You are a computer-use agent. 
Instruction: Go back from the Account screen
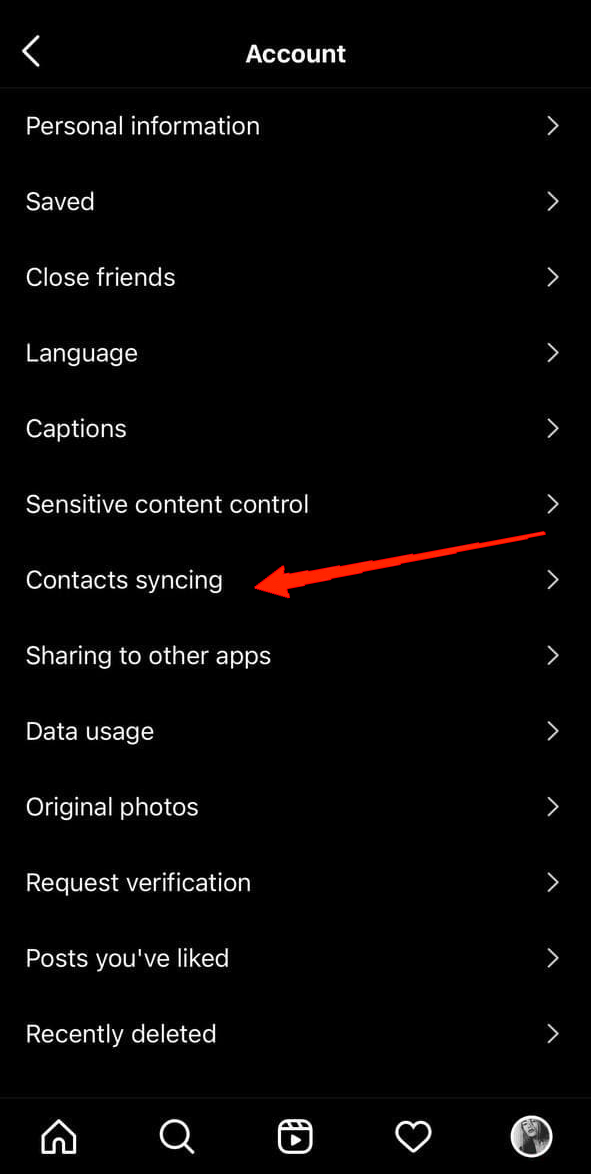31,52
